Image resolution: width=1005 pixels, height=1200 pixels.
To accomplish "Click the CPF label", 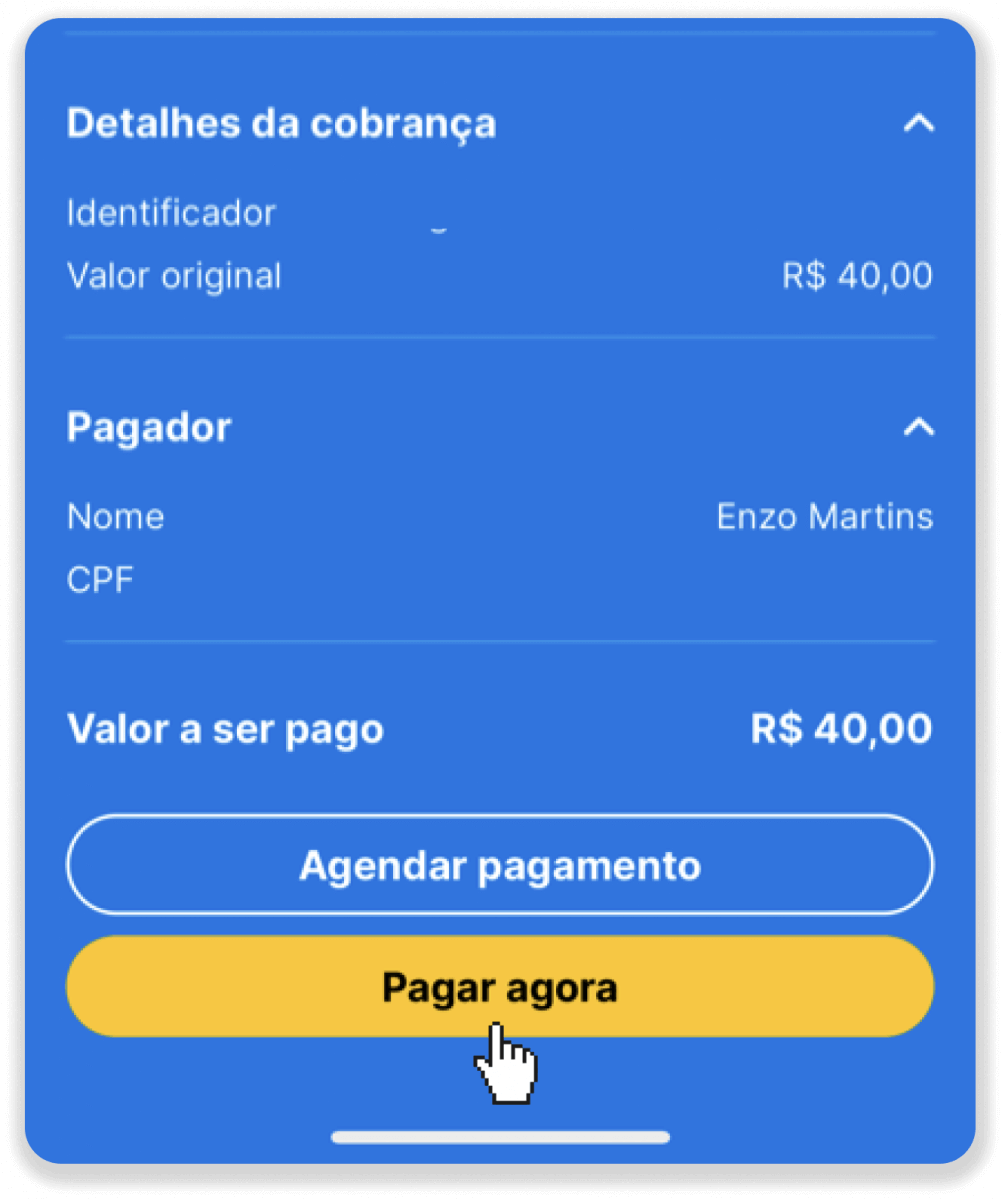I will pos(99,578).
